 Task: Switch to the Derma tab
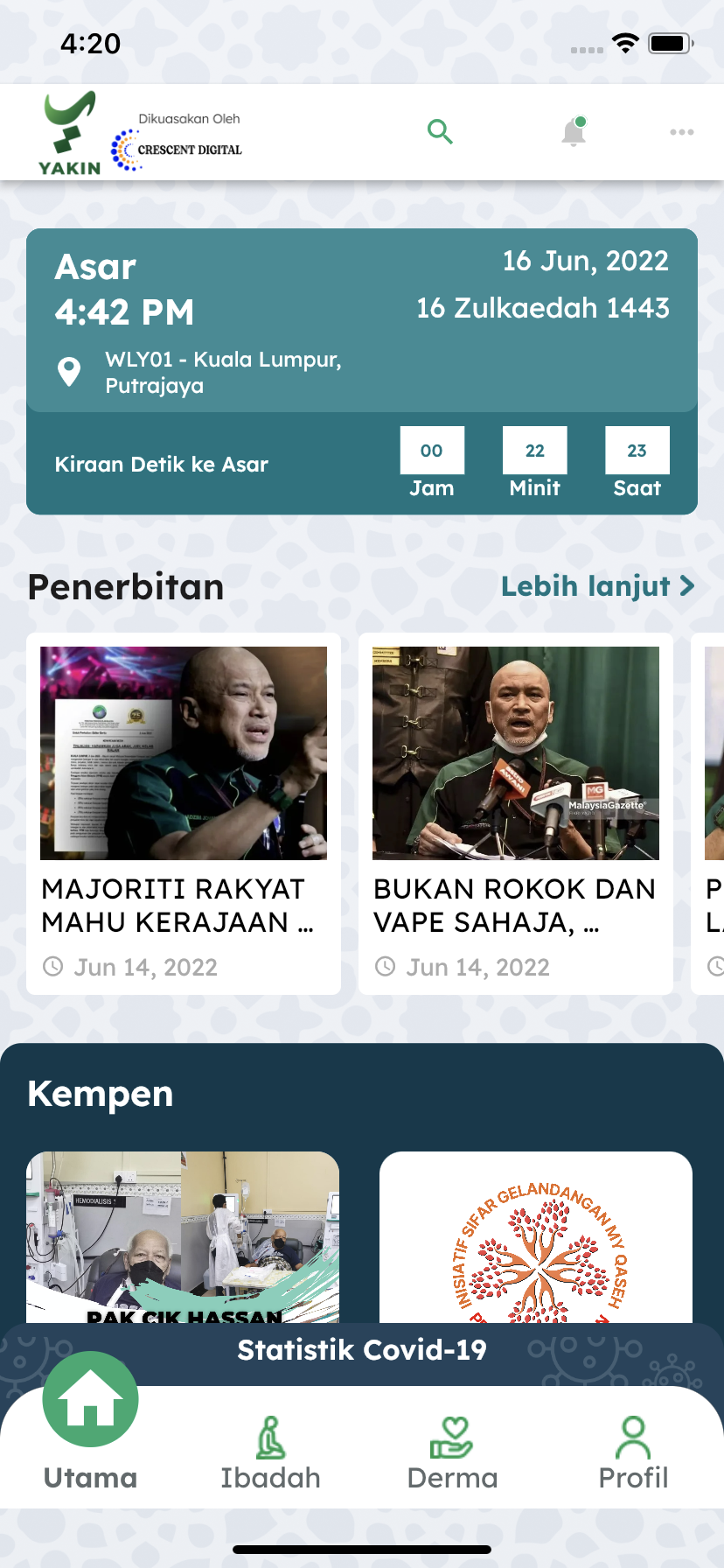[452, 1453]
